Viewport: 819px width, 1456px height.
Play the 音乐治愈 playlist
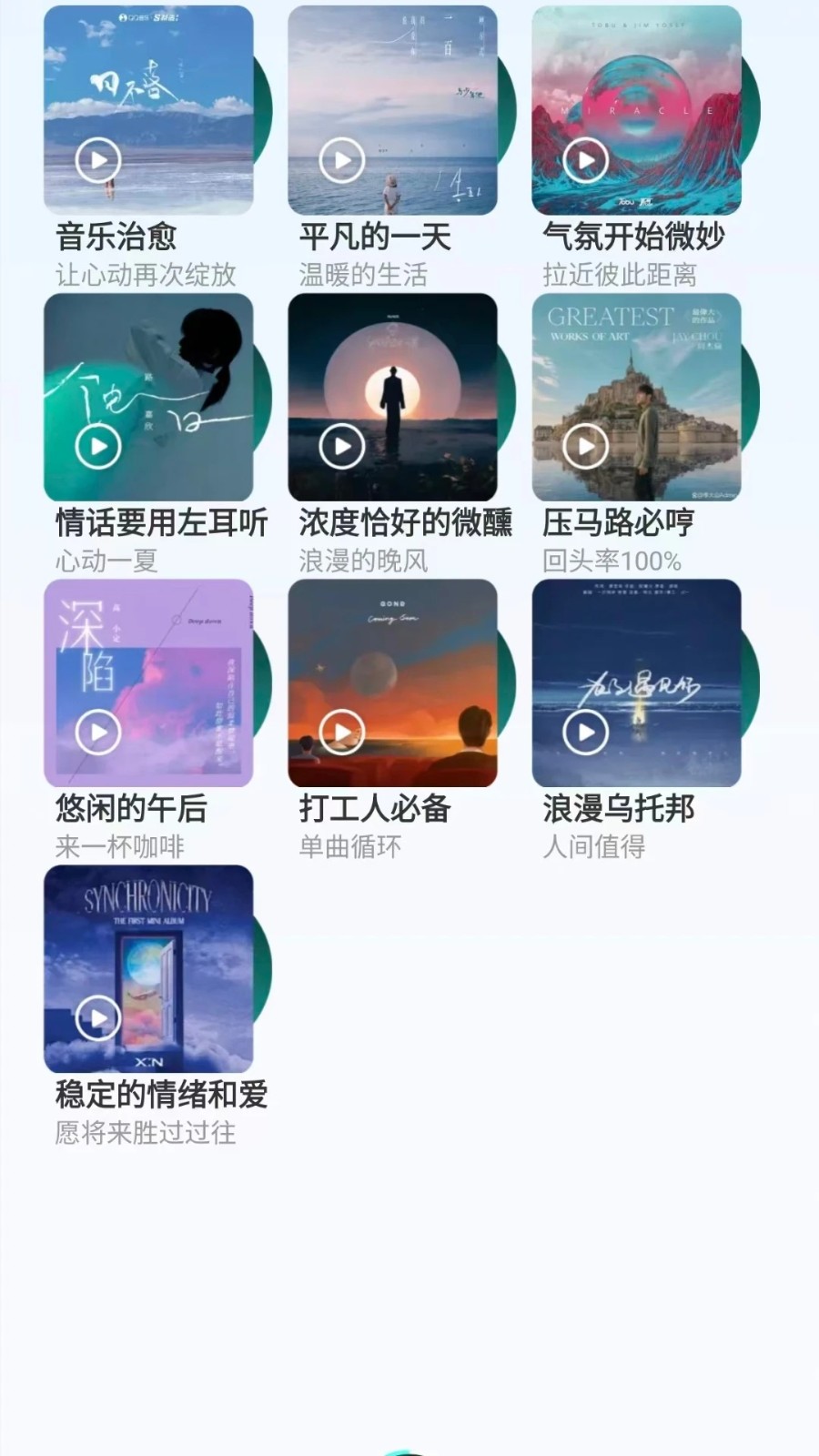pyautogui.click(x=98, y=159)
